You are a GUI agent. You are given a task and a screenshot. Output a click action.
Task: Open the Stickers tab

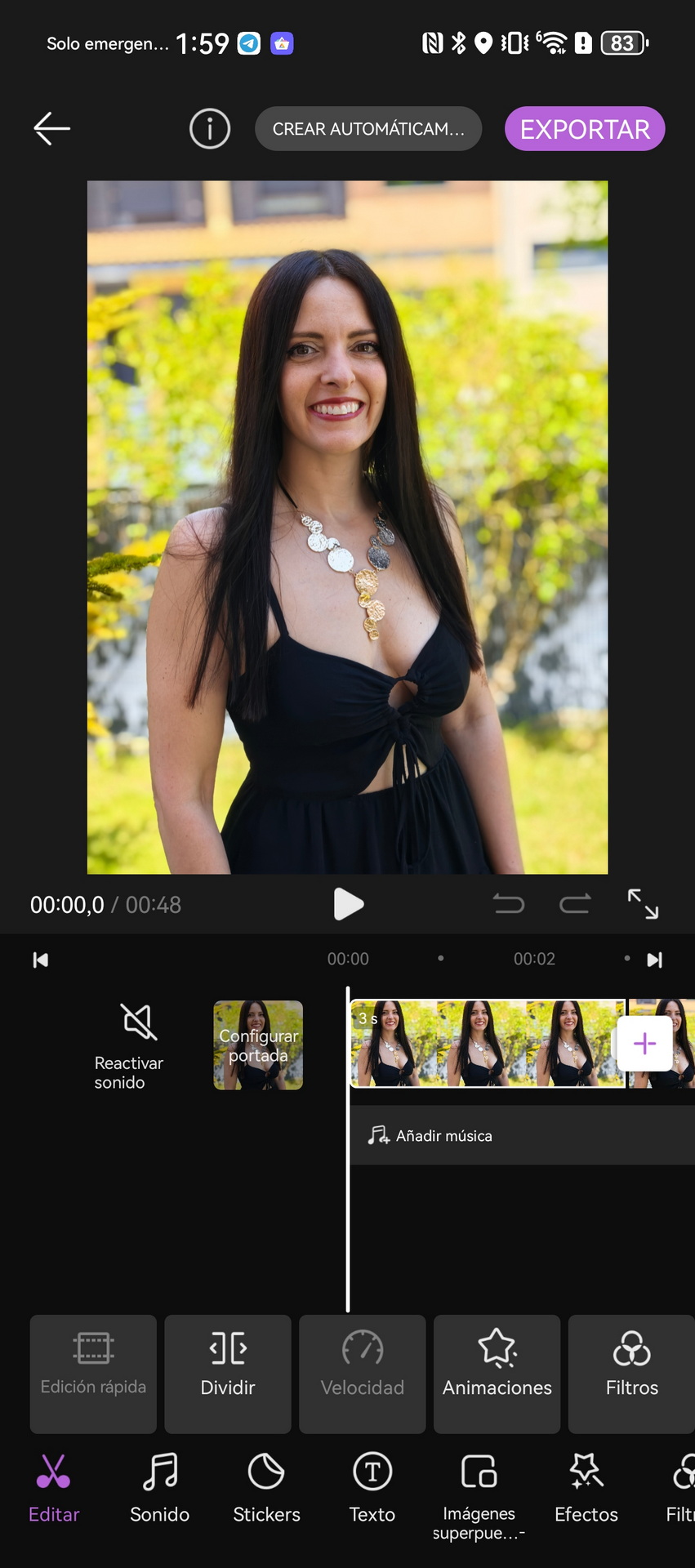coord(266,1488)
